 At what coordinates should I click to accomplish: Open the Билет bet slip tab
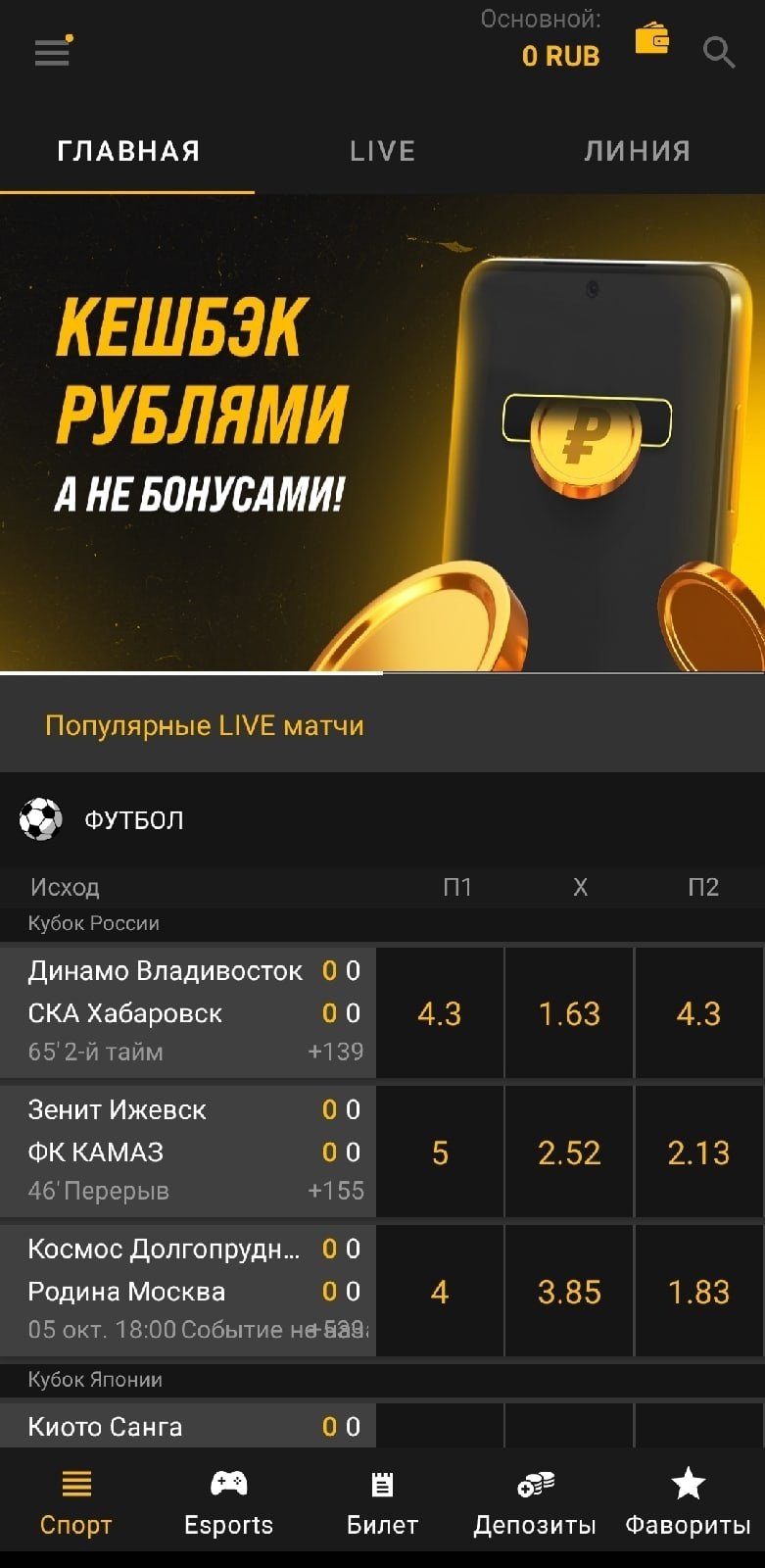(382, 1503)
